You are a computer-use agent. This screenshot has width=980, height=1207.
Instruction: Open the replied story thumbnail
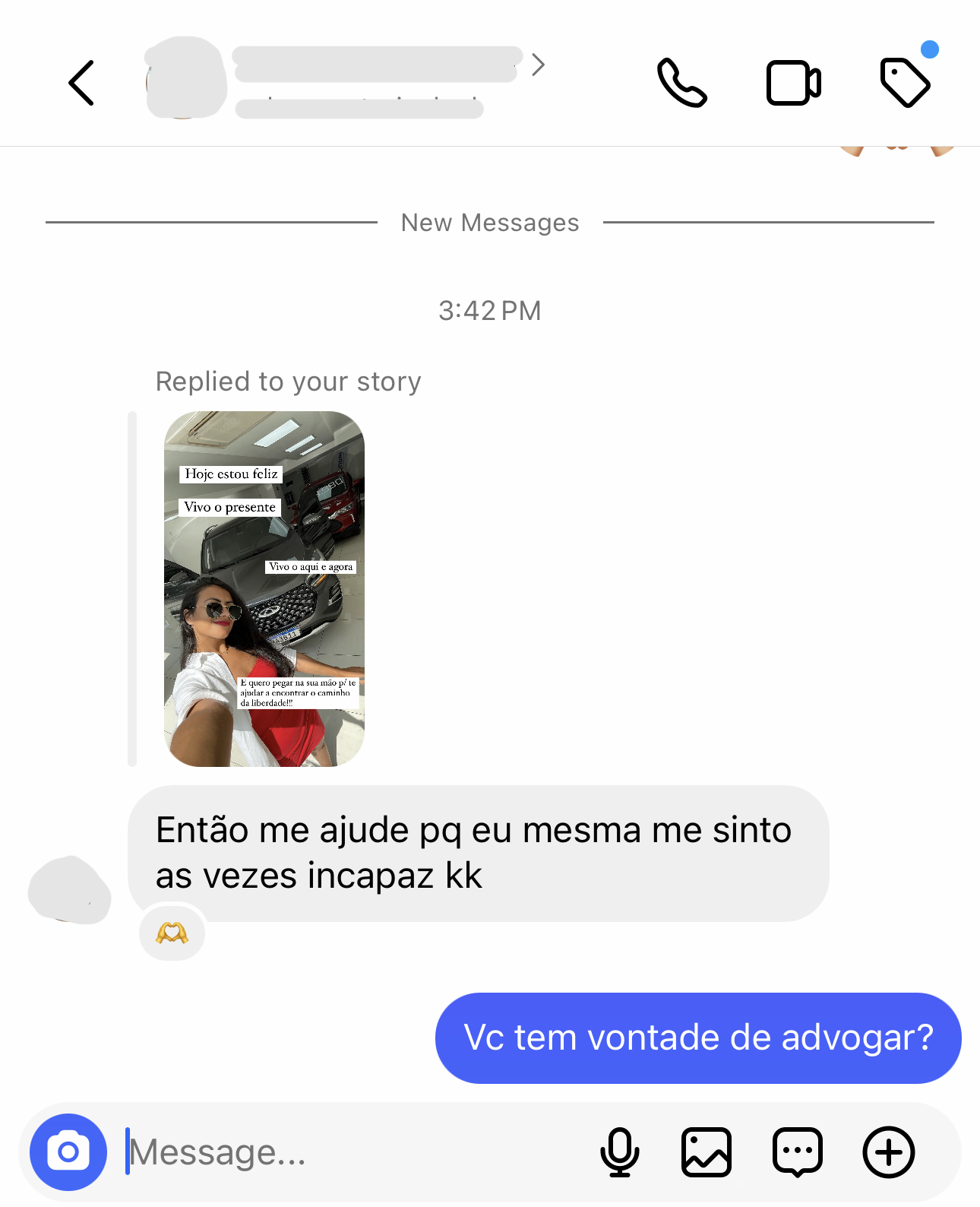tap(264, 589)
